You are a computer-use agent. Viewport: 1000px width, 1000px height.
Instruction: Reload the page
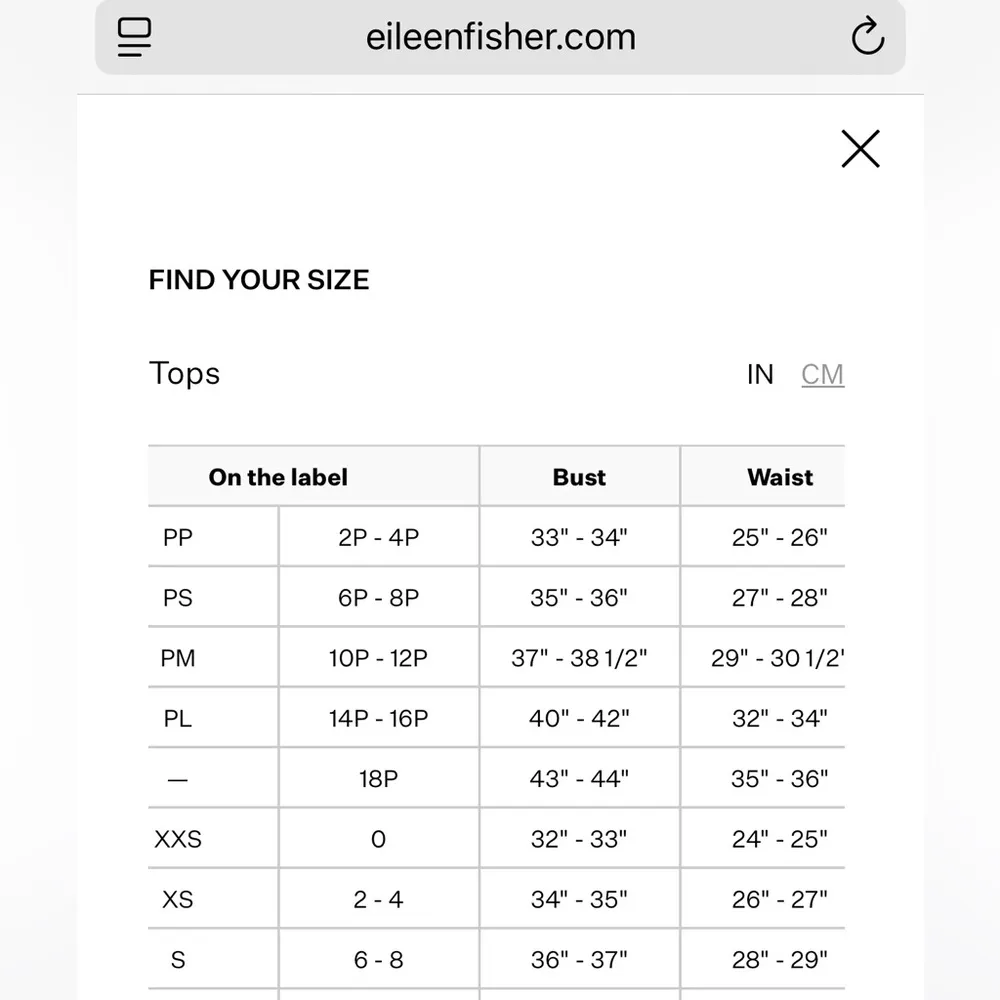[x=867, y=38]
